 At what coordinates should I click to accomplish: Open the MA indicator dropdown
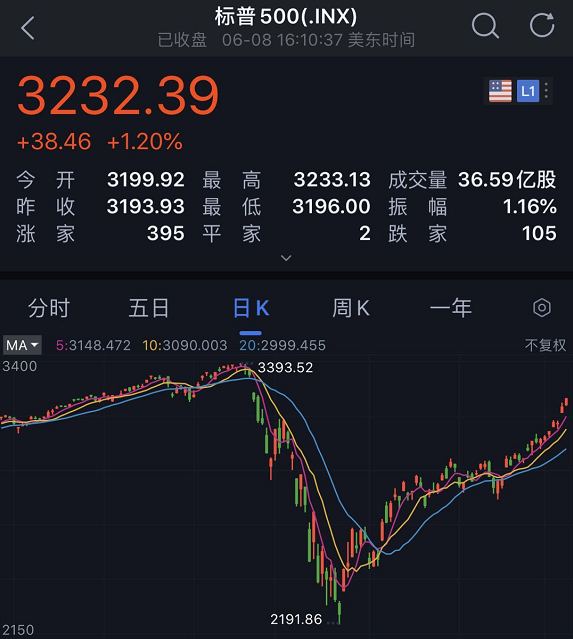(x=22, y=345)
